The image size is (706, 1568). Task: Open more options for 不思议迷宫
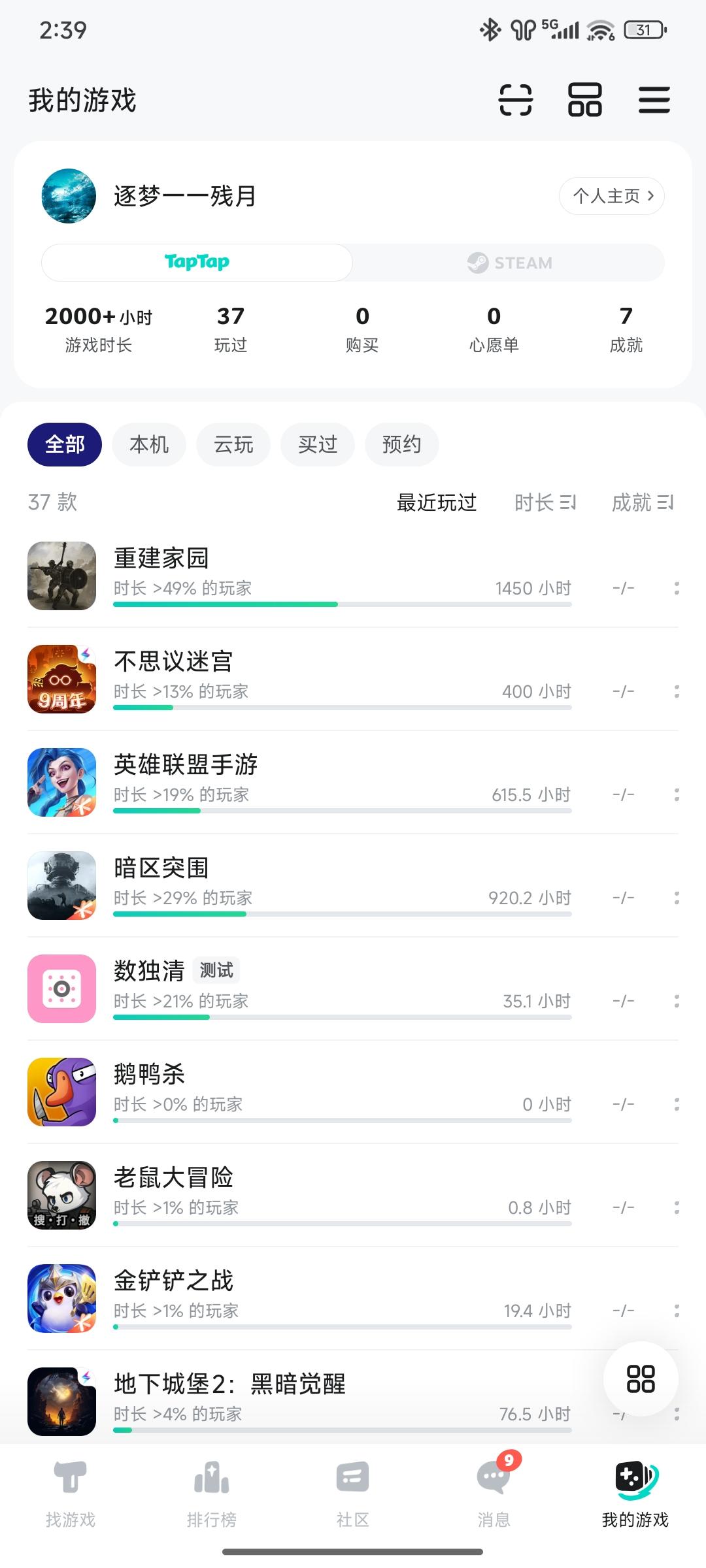click(x=677, y=691)
